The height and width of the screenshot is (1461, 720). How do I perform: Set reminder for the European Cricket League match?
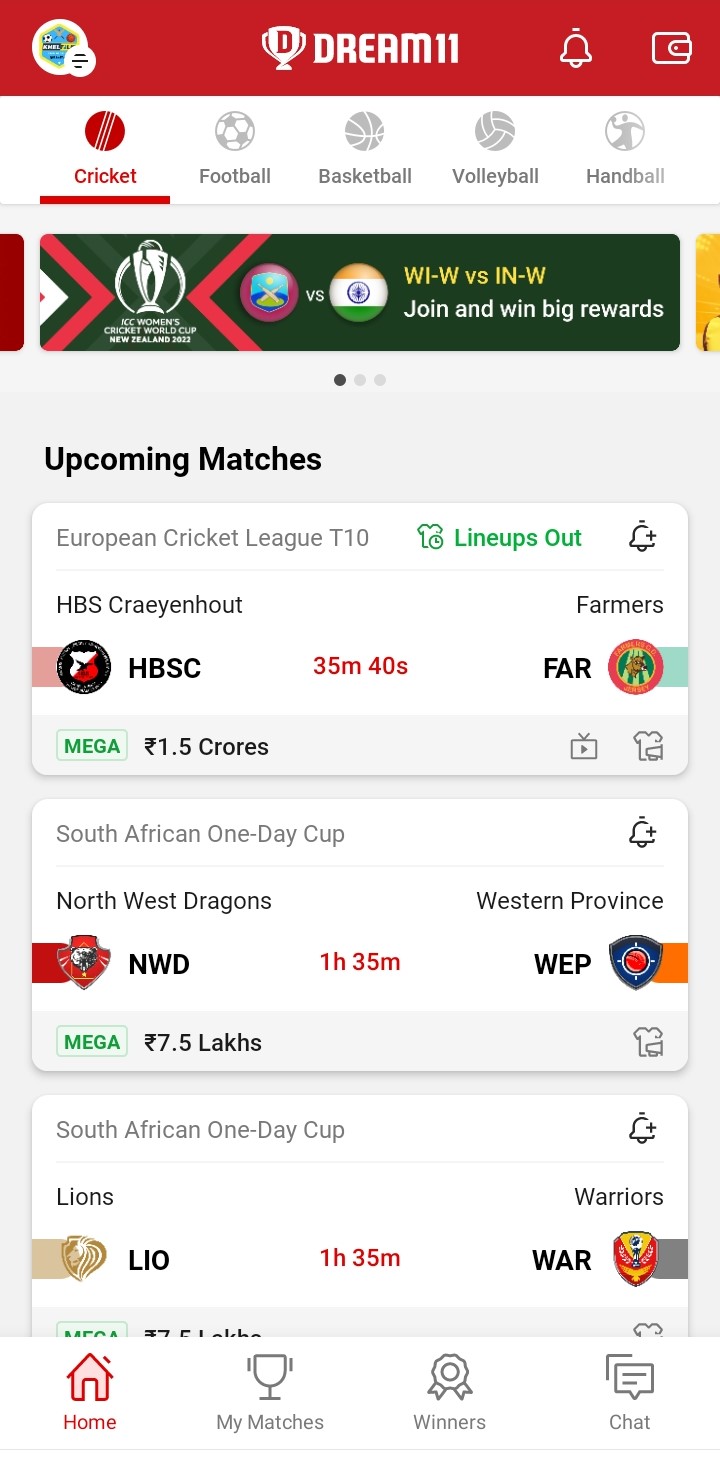click(642, 537)
